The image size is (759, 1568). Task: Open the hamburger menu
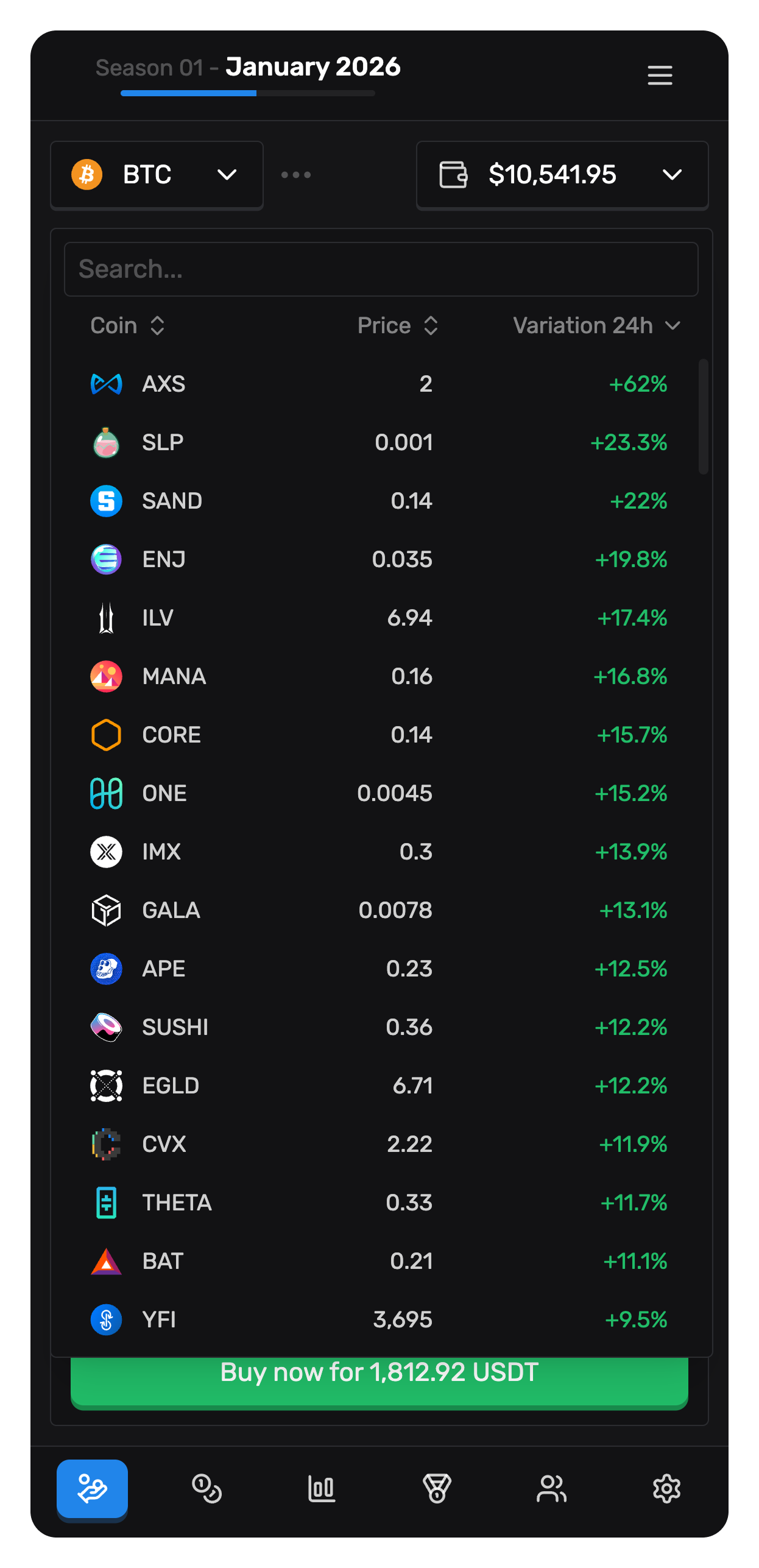(x=660, y=76)
